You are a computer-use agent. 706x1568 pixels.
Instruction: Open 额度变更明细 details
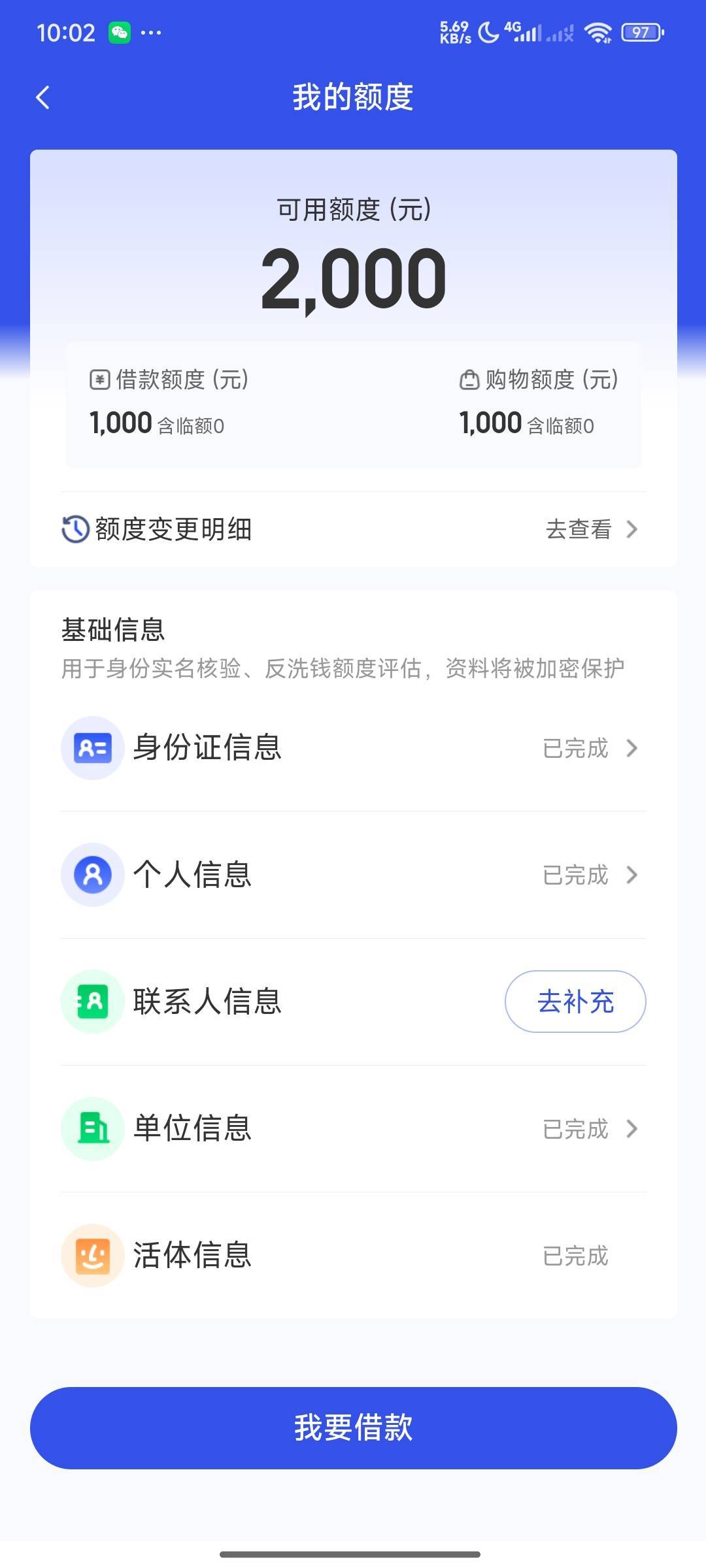pos(353,529)
